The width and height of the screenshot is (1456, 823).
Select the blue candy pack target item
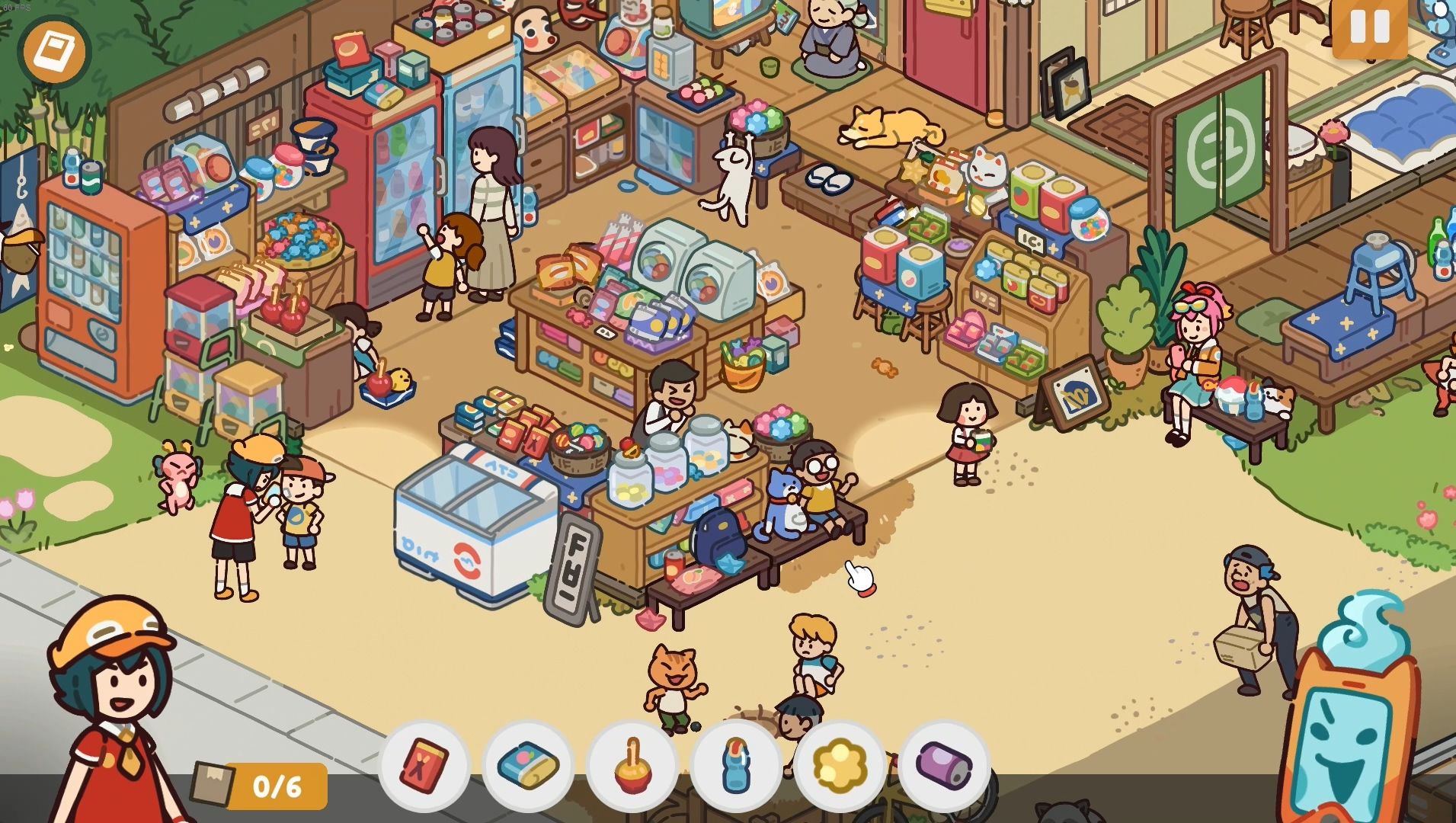coord(528,765)
